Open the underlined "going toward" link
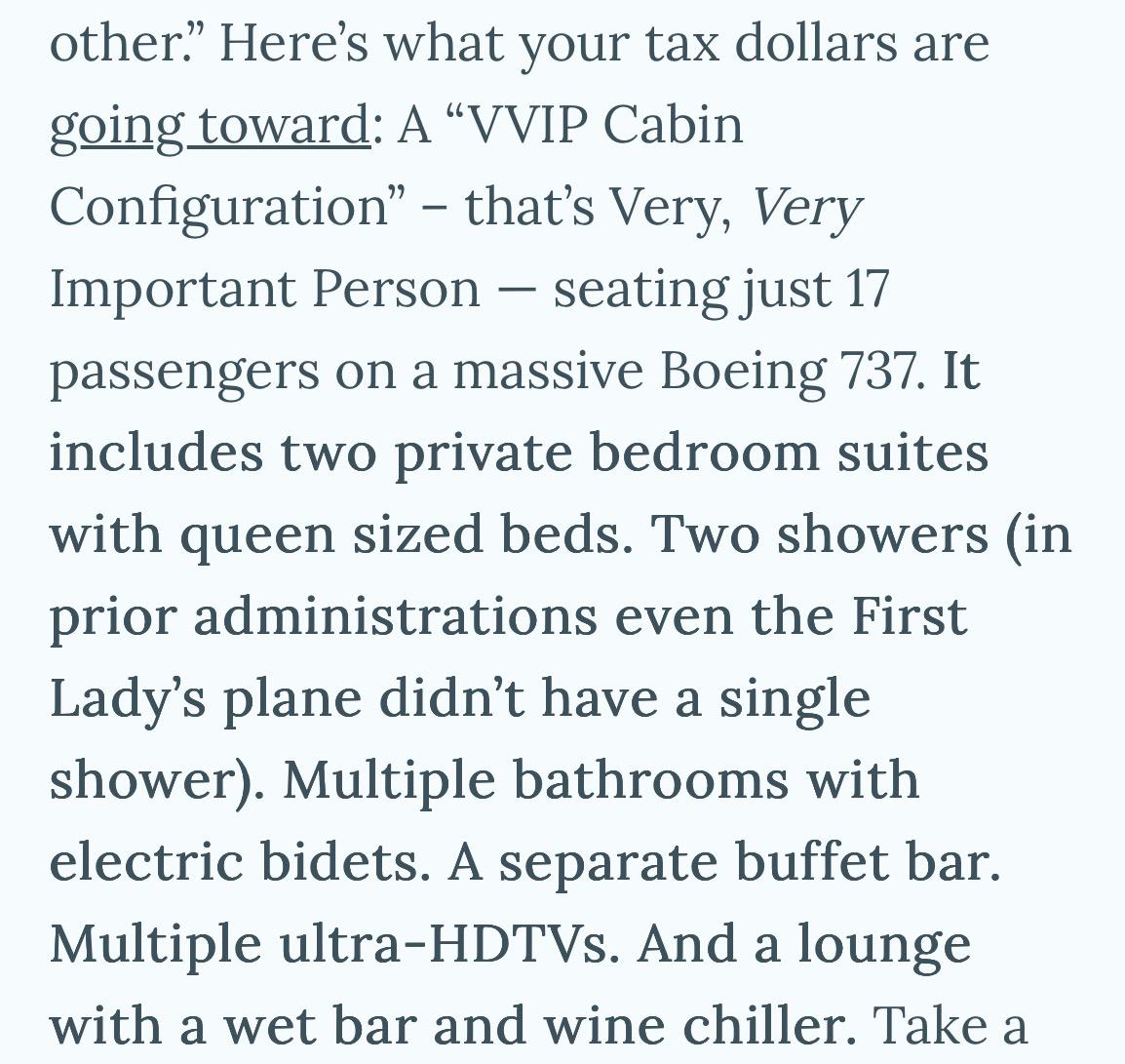Image resolution: width=1125 pixels, height=1064 pixels. (x=209, y=127)
